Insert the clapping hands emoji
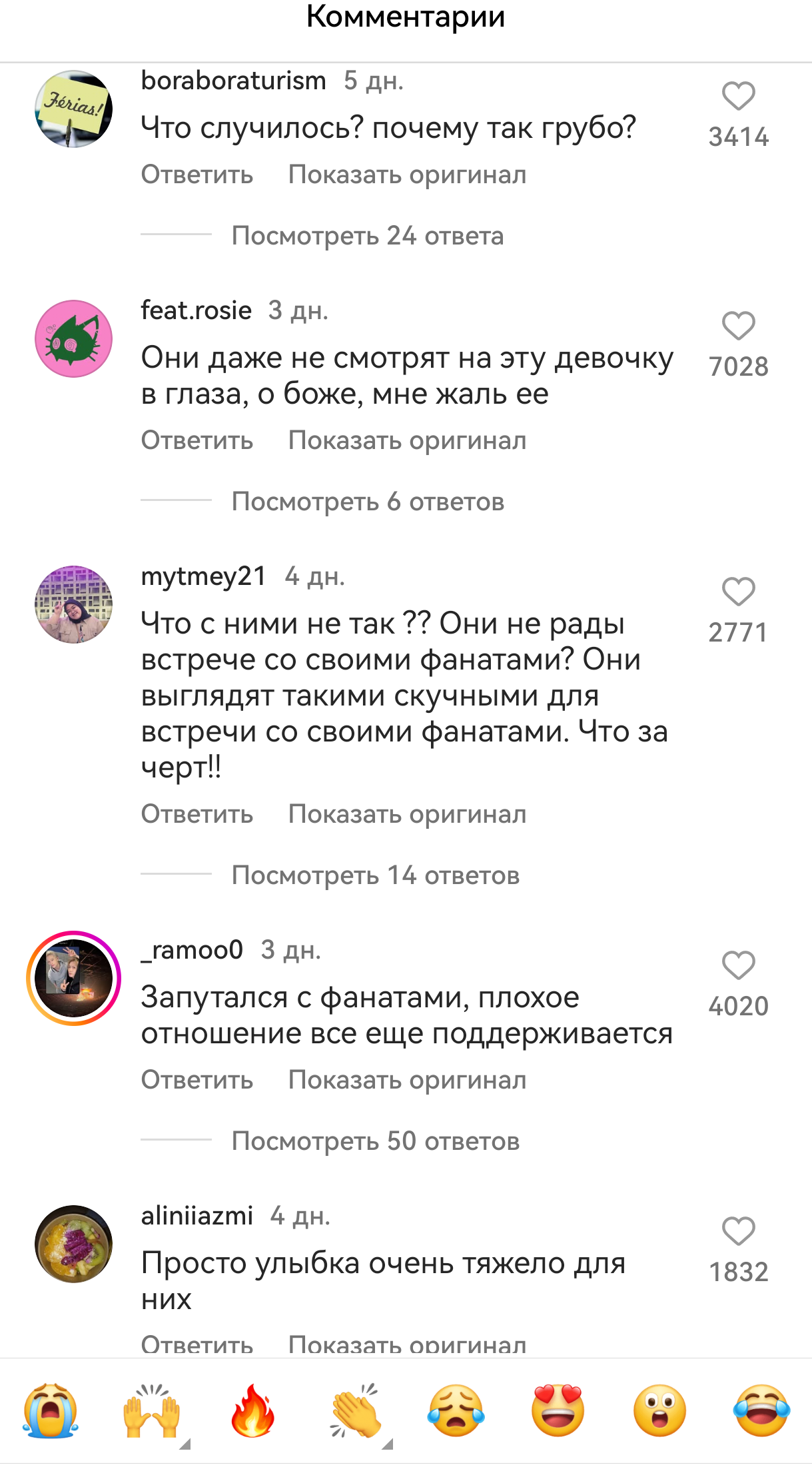The height and width of the screenshot is (1467, 812). pos(355,1411)
